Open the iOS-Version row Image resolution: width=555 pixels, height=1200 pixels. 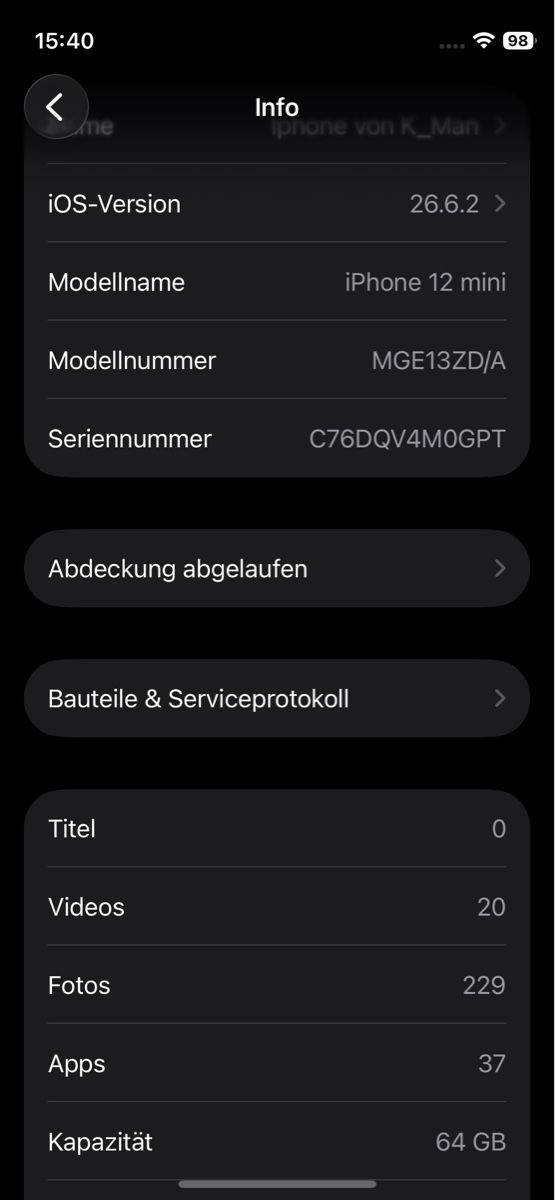(x=277, y=204)
